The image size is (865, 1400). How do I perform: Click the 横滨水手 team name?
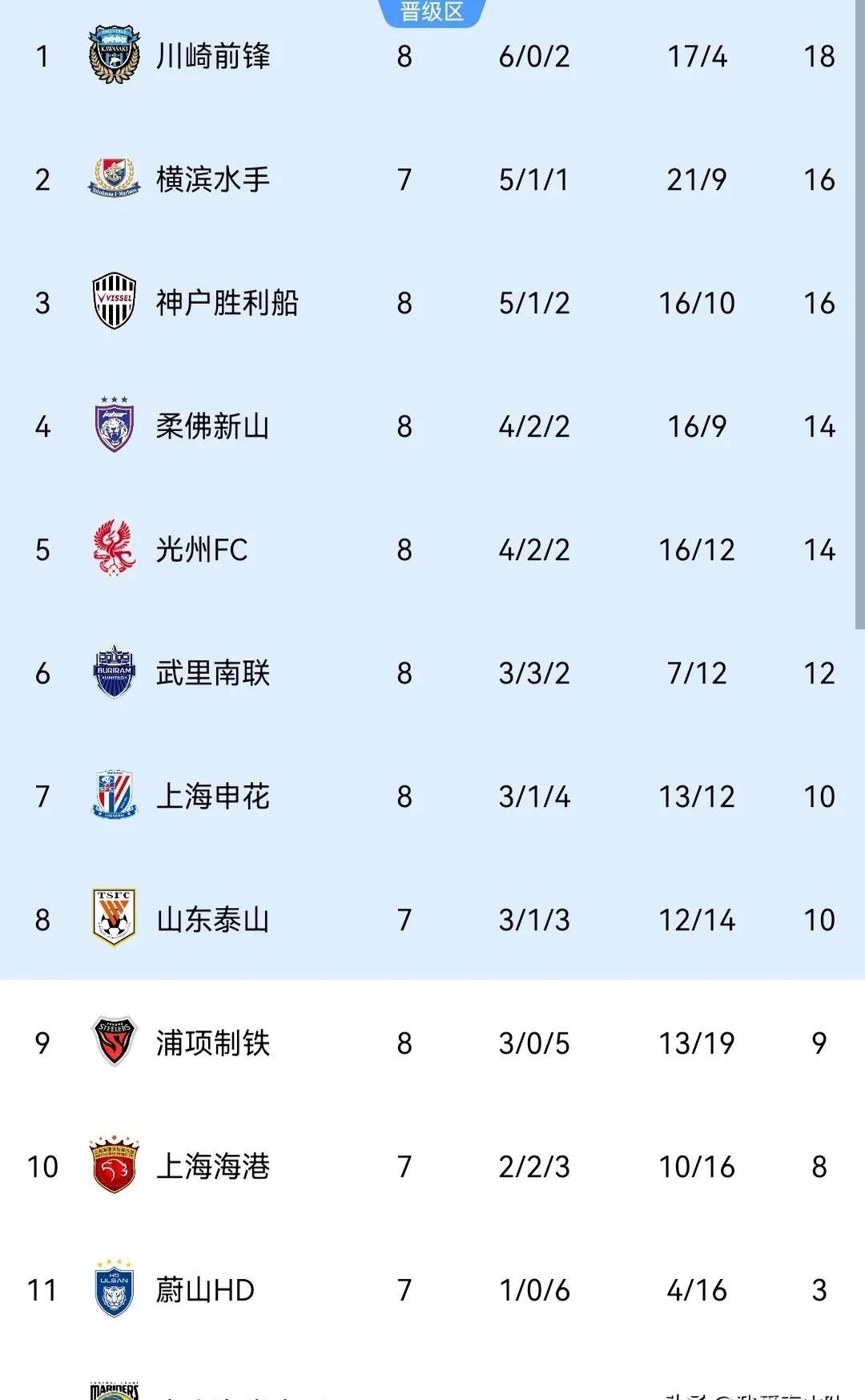[215, 180]
